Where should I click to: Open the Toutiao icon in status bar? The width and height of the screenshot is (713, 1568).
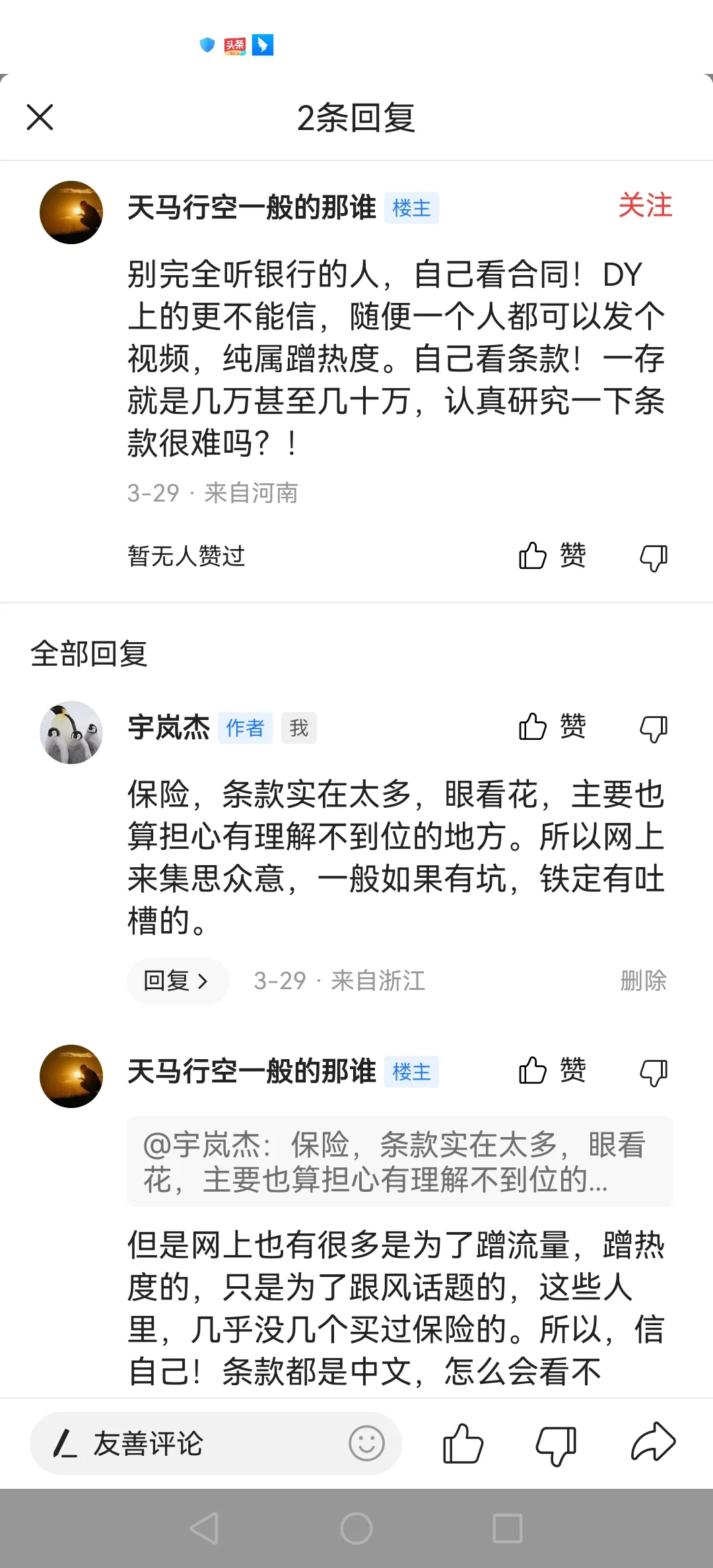[234, 46]
